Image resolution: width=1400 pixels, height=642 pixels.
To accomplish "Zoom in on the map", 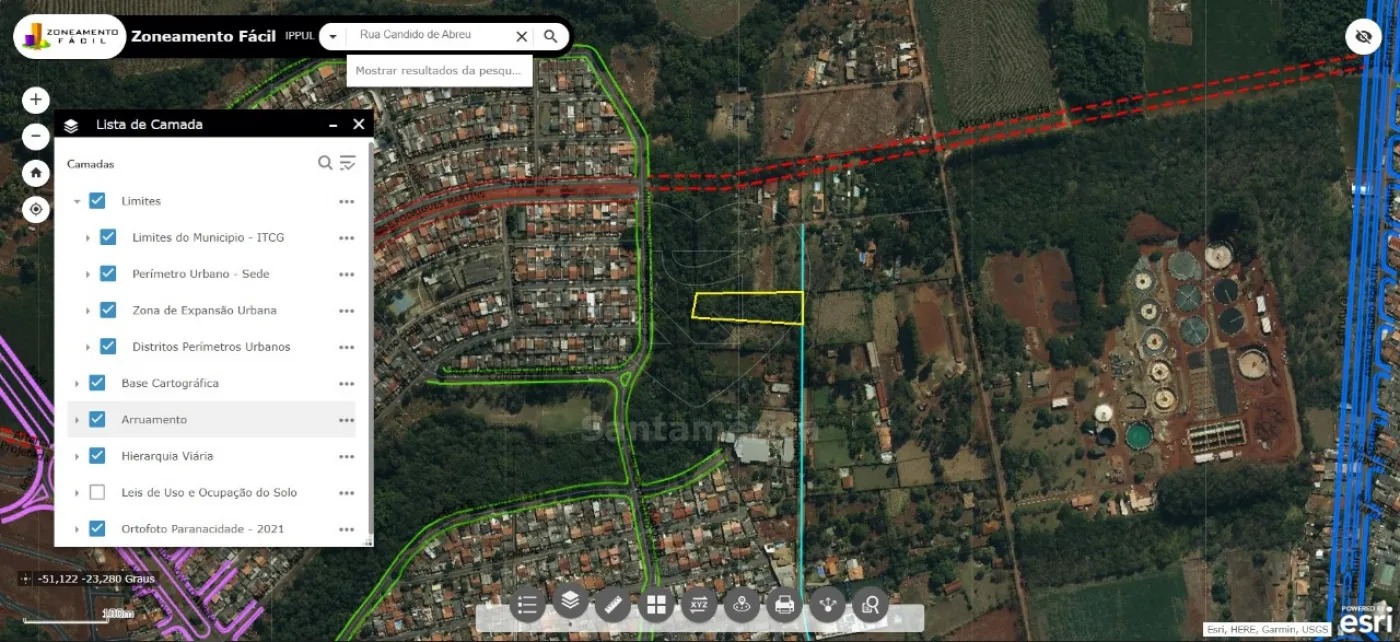I will coord(36,100).
